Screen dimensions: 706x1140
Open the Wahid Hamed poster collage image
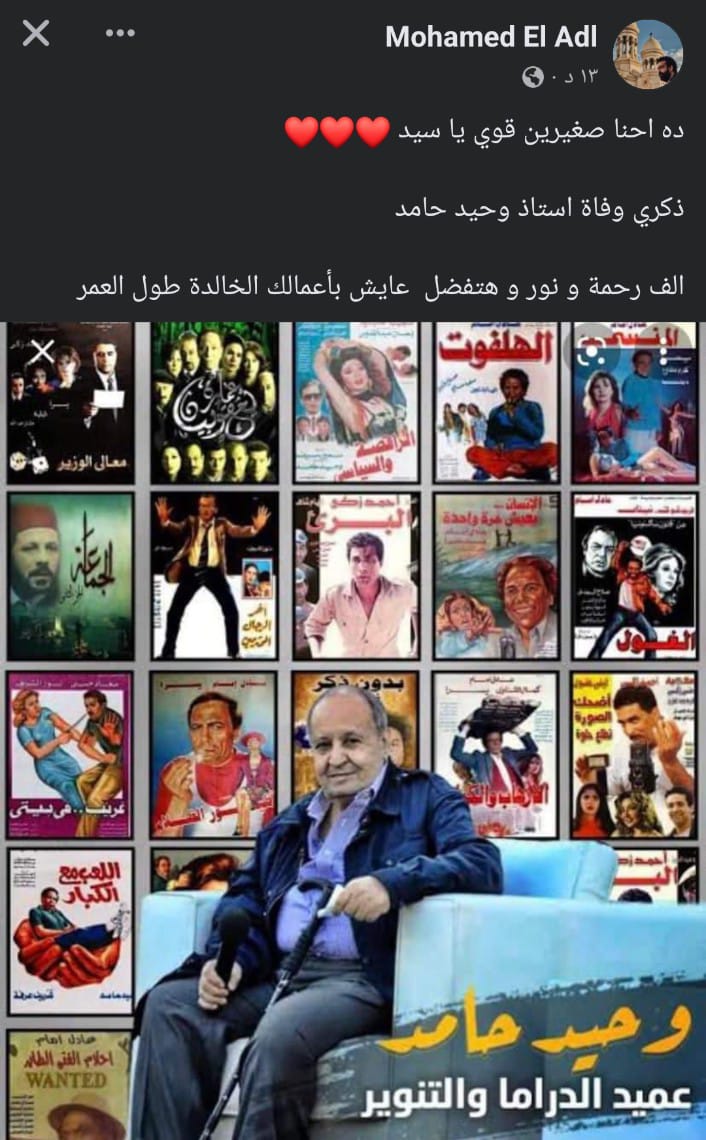point(353,730)
